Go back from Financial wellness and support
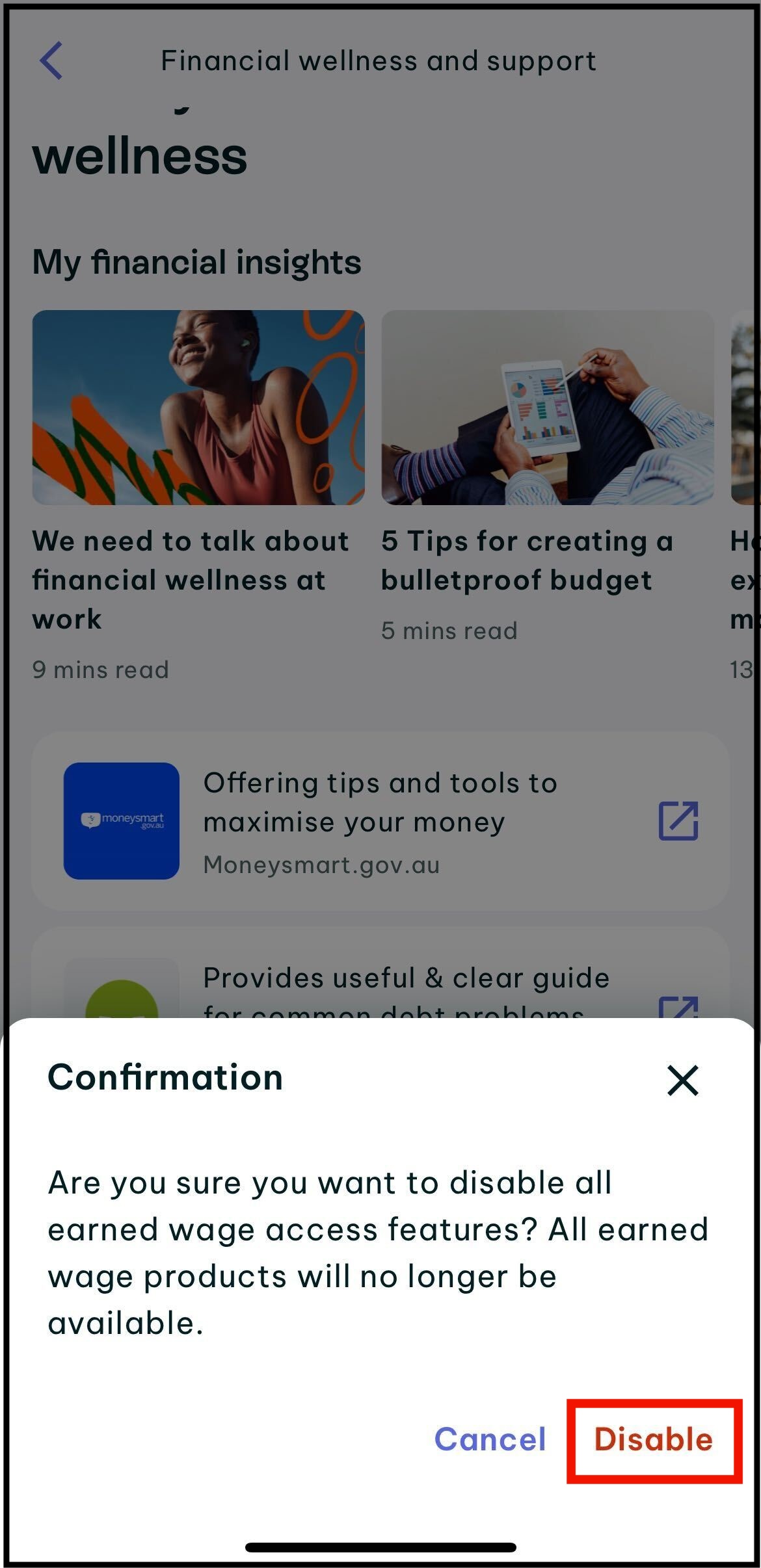The image size is (761, 1568). click(x=51, y=60)
